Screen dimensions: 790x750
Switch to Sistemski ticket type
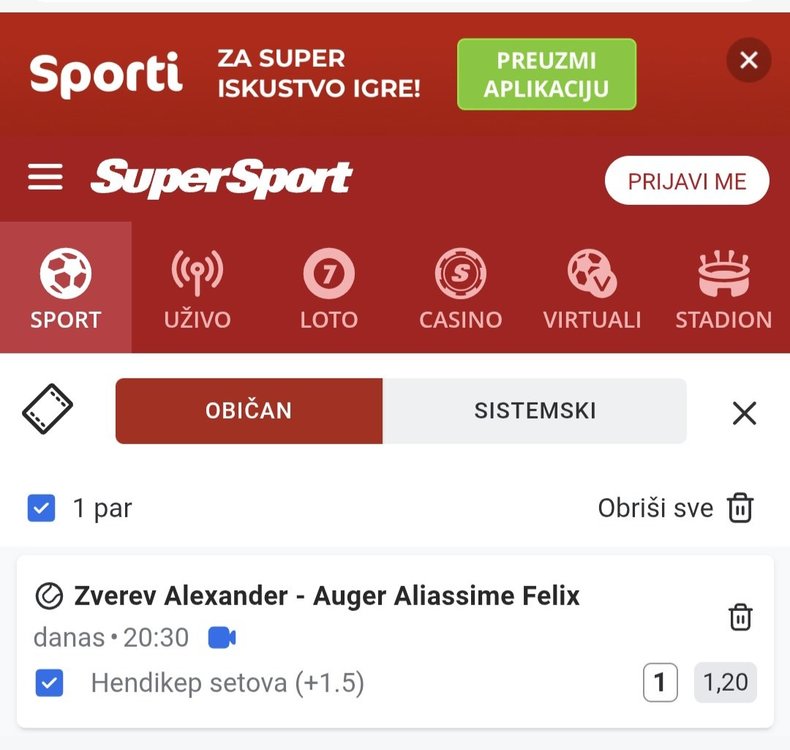click(x=535, y=411)
